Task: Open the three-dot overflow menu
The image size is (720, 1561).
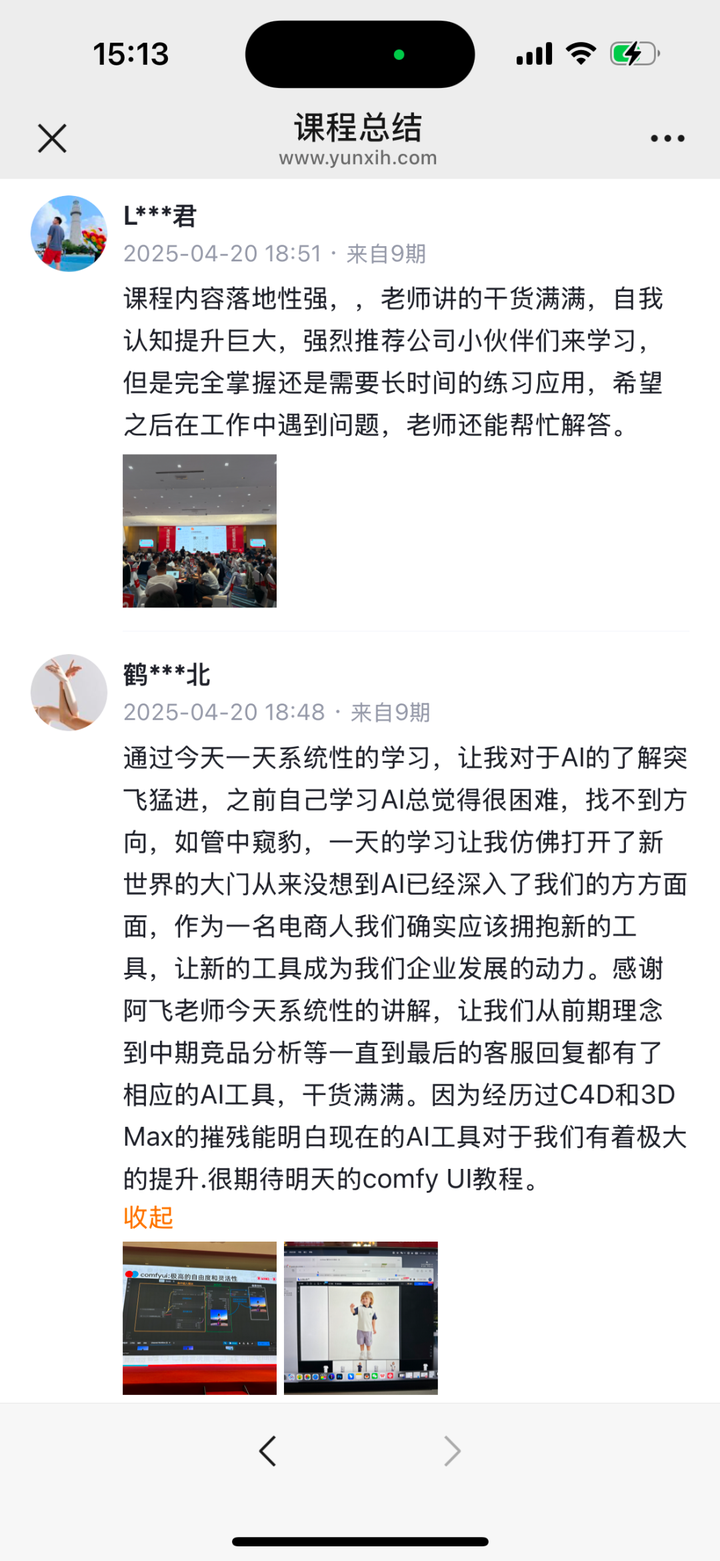Action: [x=667, y=138]
